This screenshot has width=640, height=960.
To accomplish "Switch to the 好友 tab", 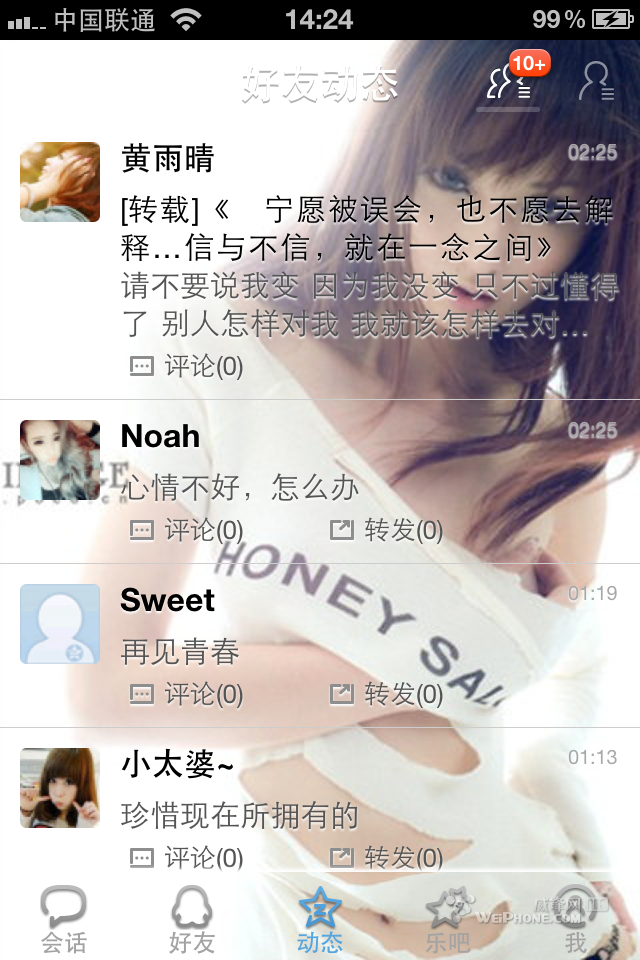I will tap(192, 918).
